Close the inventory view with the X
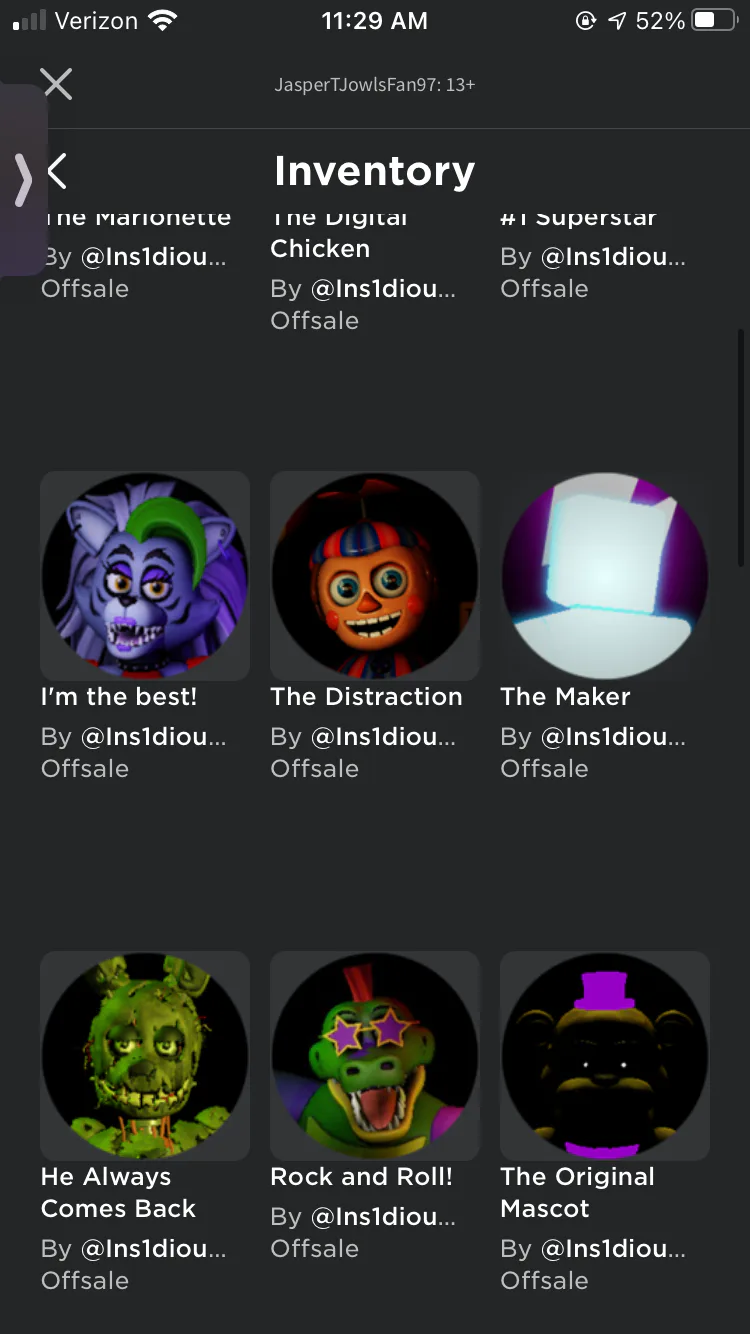Viewport: 750px width, 1334px height. [57, 84]
